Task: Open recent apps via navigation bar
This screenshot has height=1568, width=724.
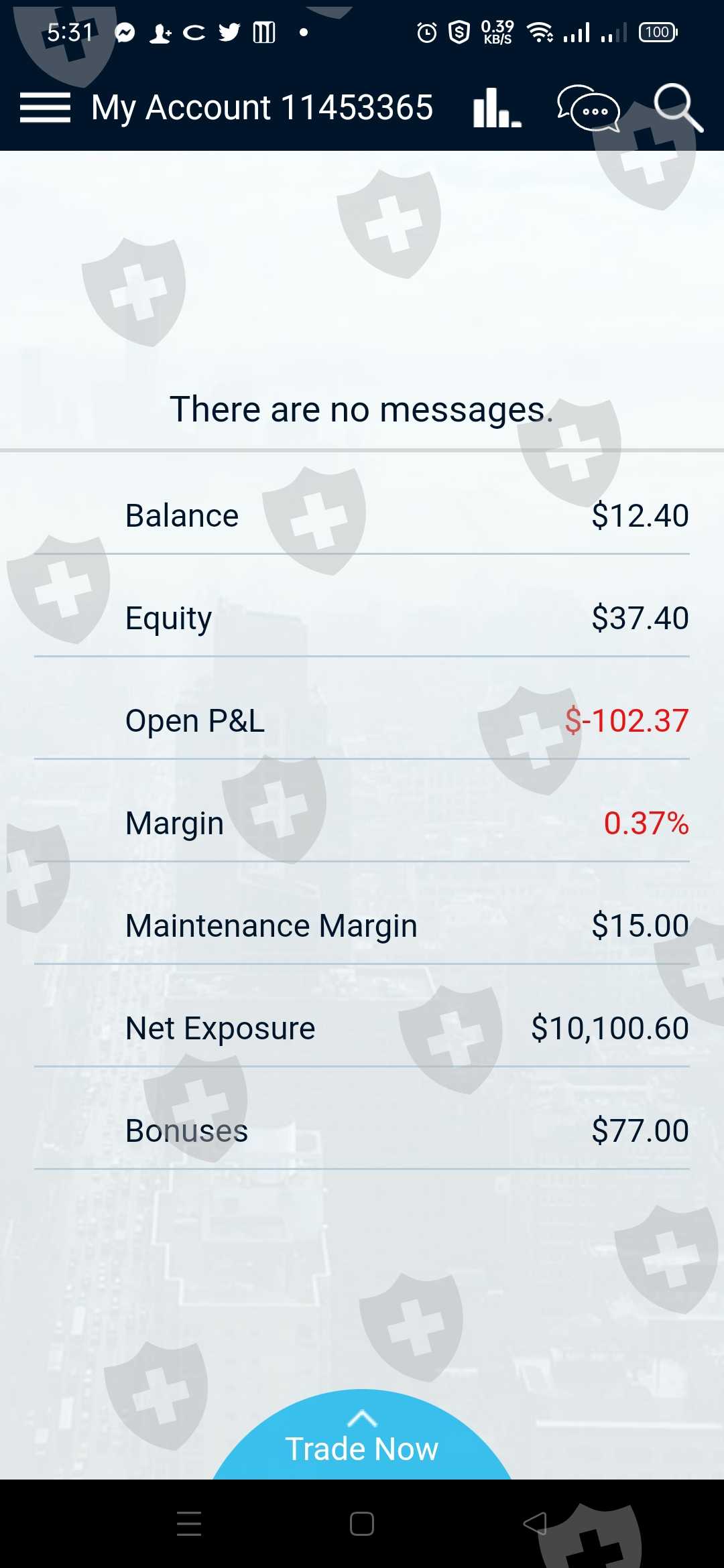Action: point(189,1524)
